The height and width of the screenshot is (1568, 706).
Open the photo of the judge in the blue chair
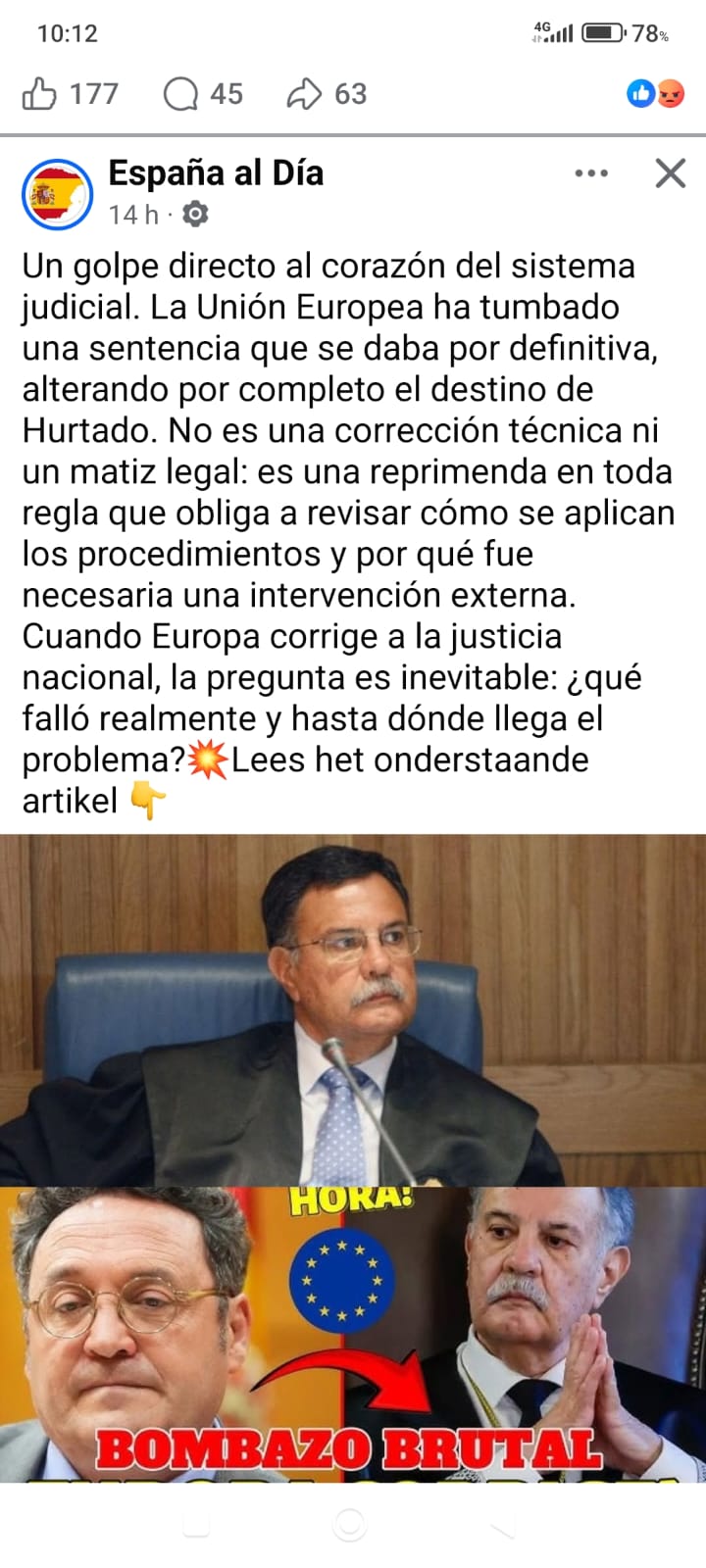pyautogui.click(x=353, y=1009)
